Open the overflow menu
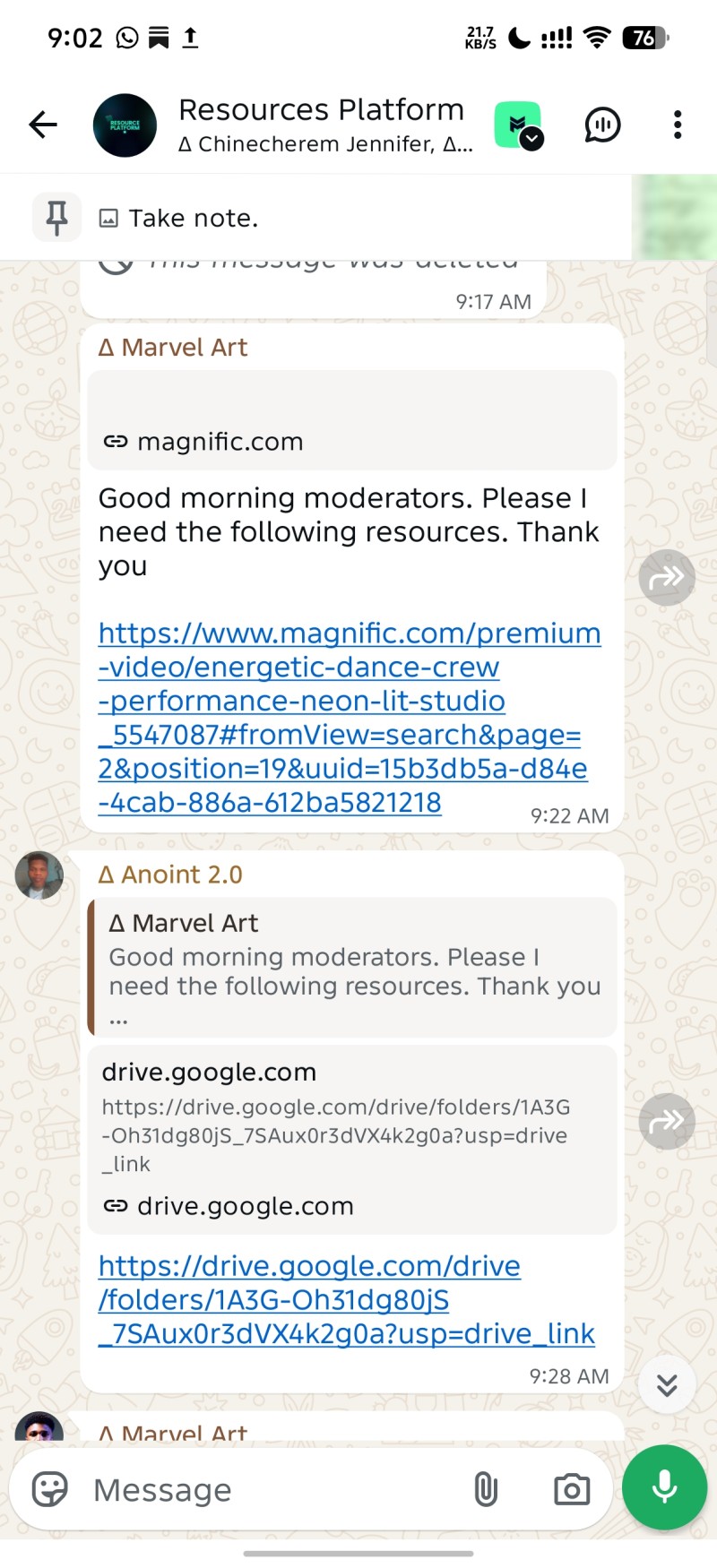717x1568 pixels. pyautogui.click(x=678, y=125)
